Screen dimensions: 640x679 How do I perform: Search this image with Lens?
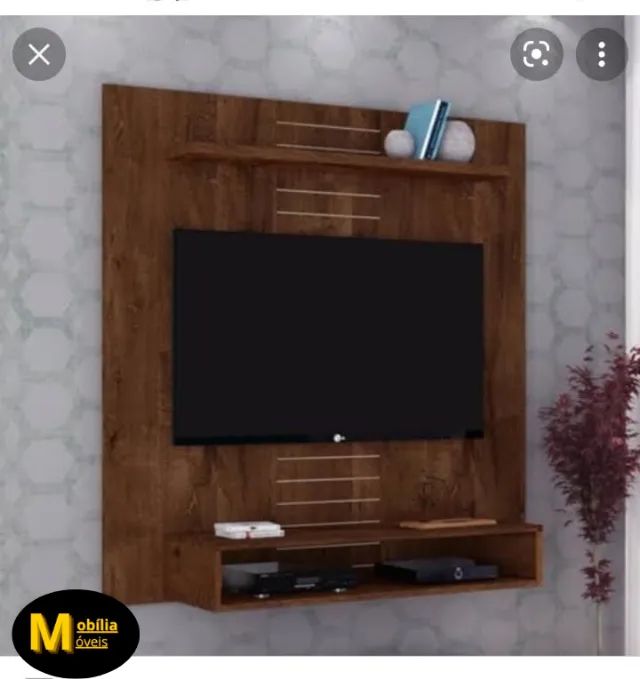(x=536, y=54)
